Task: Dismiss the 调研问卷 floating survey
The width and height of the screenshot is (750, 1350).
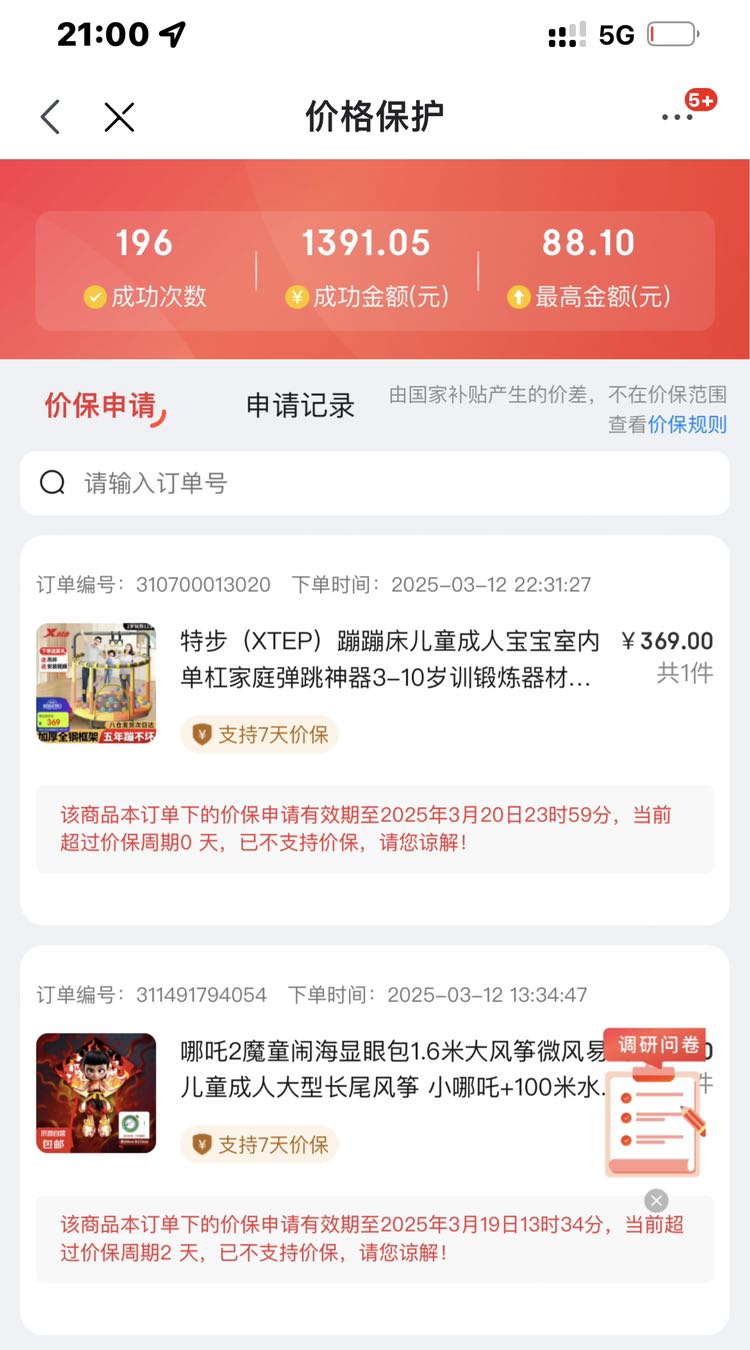Action: (x=656, y=1201)
